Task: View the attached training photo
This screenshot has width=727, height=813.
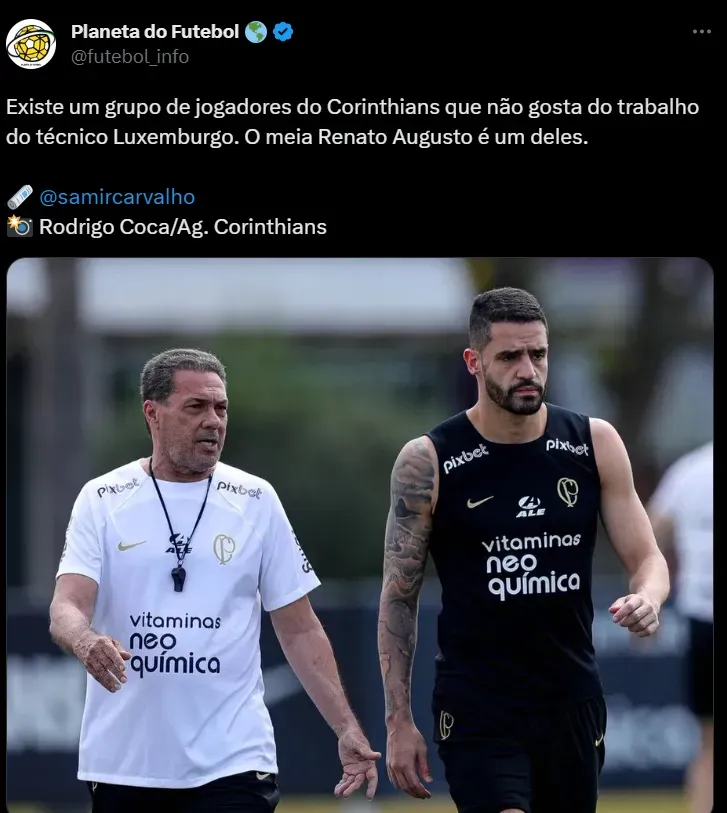Action: pos(360,535)
